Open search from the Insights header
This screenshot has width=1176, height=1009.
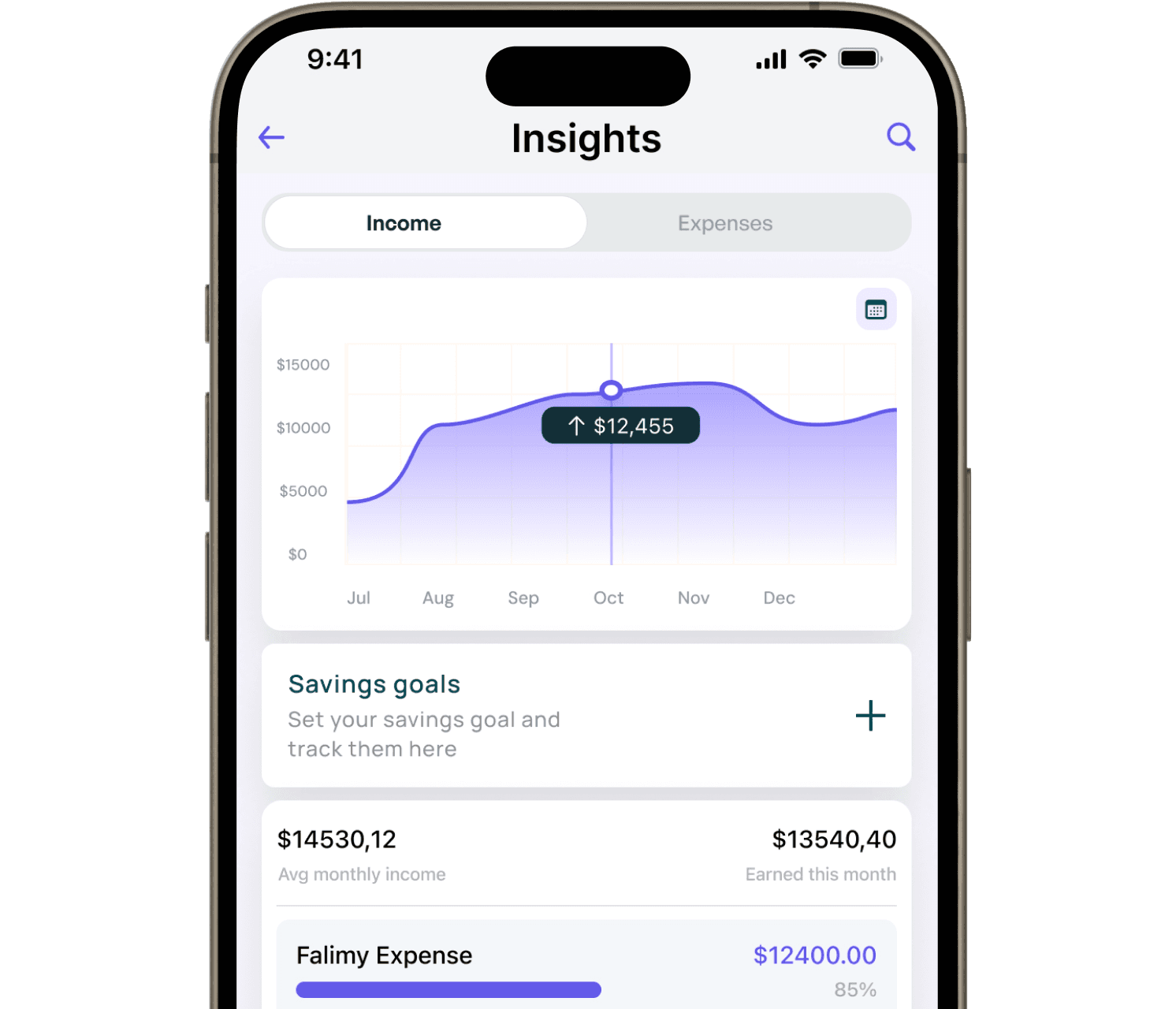click(x=900, y=137)
